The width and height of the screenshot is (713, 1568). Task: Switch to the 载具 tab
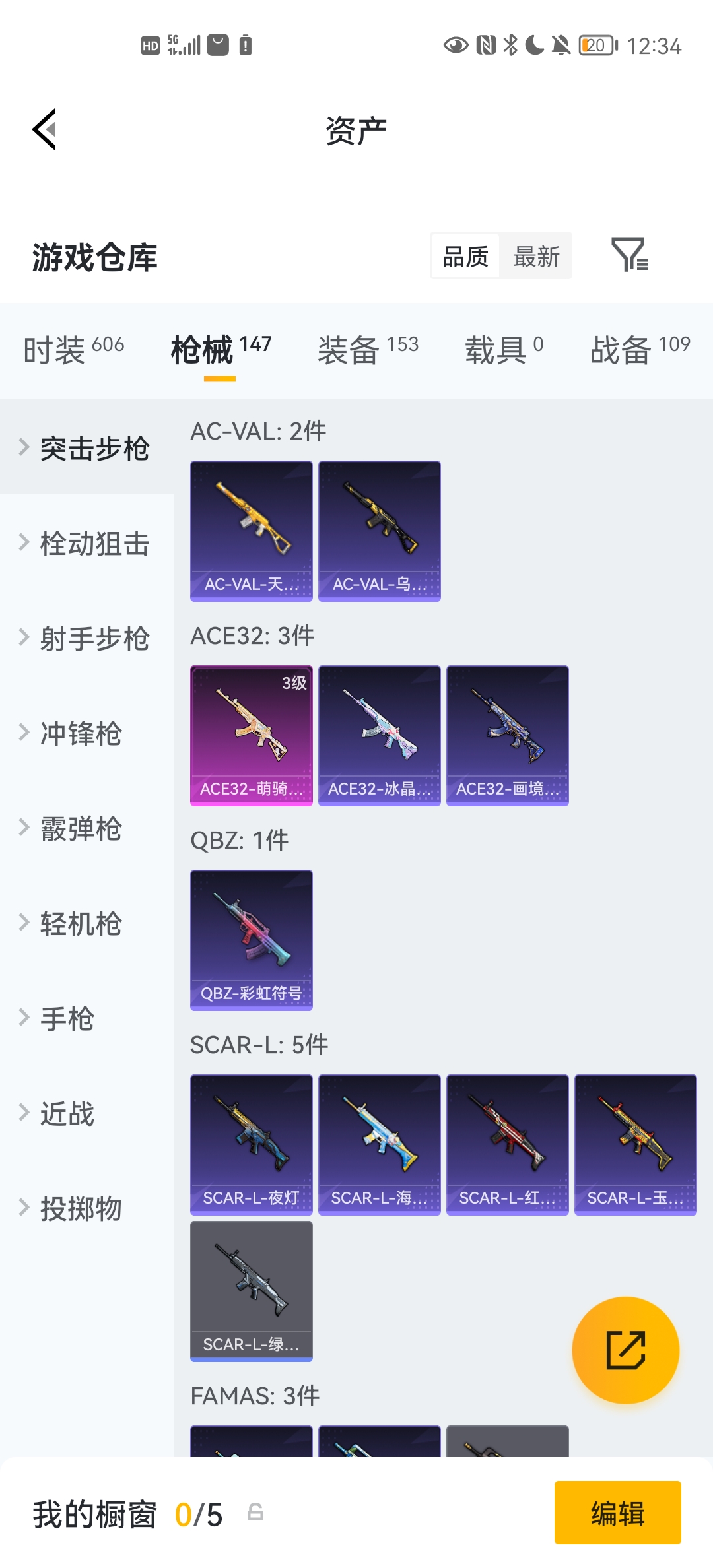click(504, 349)
